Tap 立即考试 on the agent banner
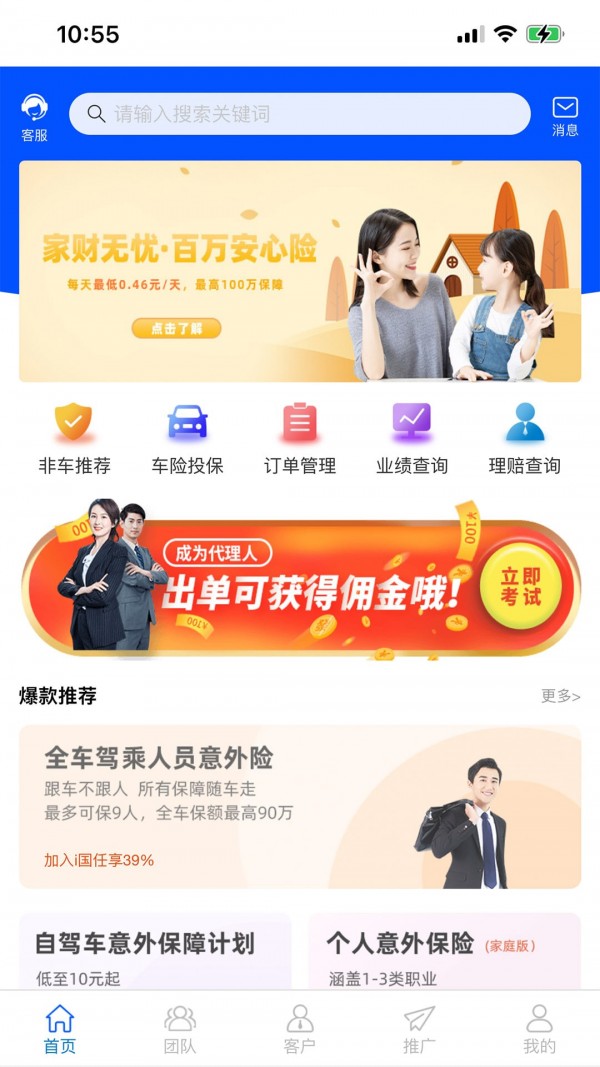The image size is (600, 1067). (x=519, y=585)
